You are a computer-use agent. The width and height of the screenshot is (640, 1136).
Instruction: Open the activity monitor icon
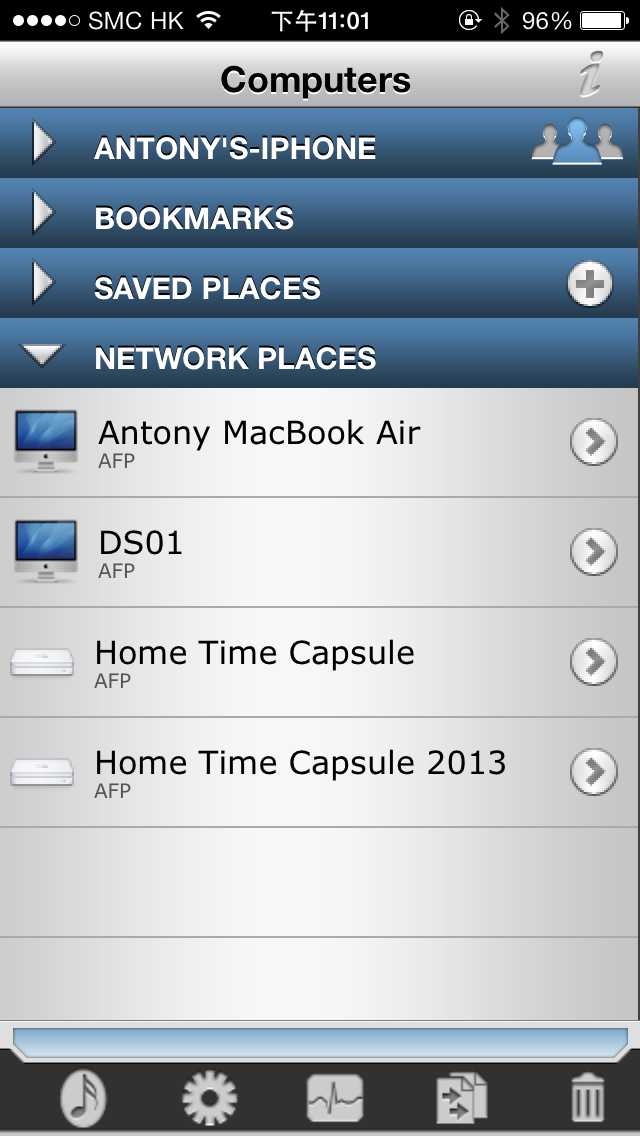[x=335, y=1098]
